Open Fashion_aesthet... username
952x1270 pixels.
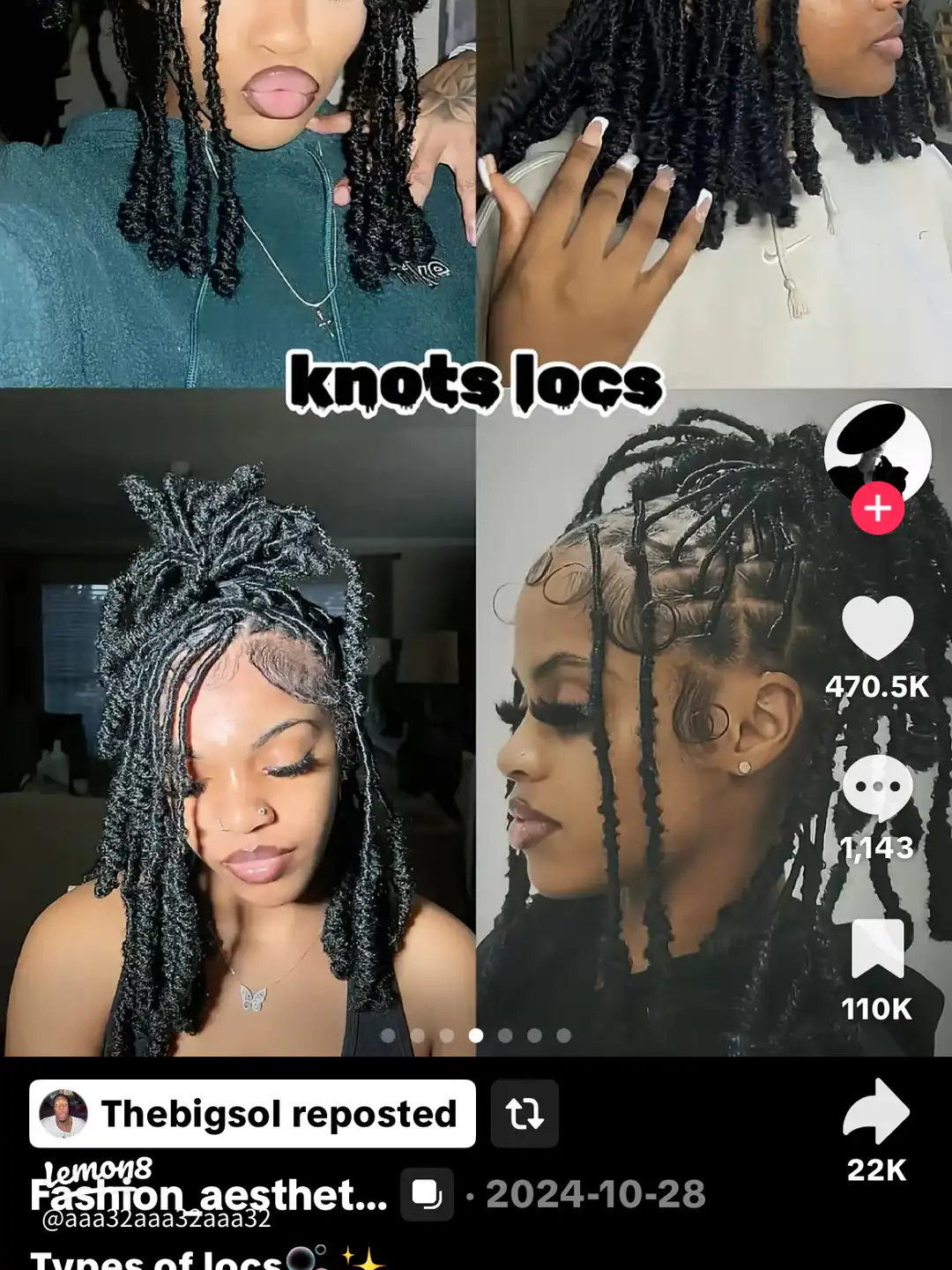point(209,1196)
